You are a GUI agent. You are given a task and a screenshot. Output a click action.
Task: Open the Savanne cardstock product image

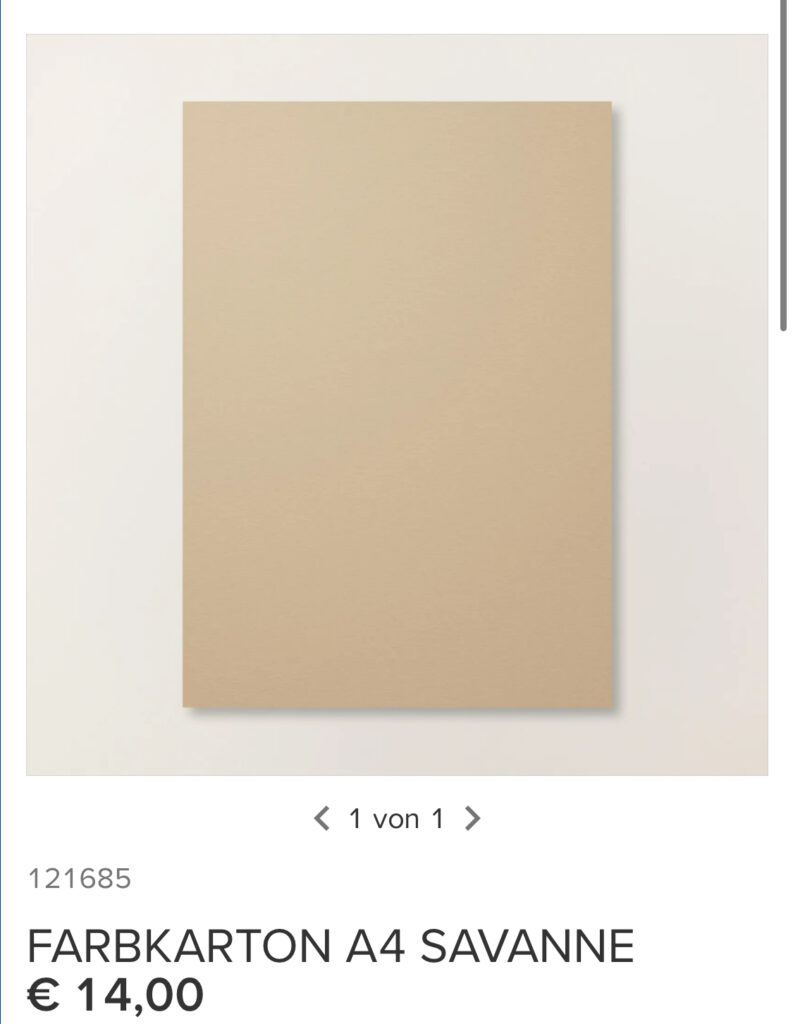pos(397,405)
